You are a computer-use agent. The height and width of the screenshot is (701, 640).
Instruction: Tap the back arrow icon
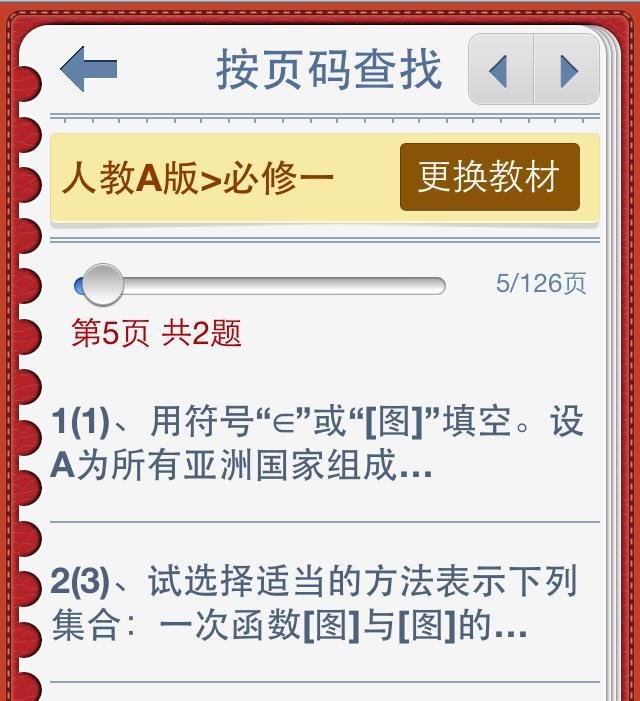coord(88,70)
